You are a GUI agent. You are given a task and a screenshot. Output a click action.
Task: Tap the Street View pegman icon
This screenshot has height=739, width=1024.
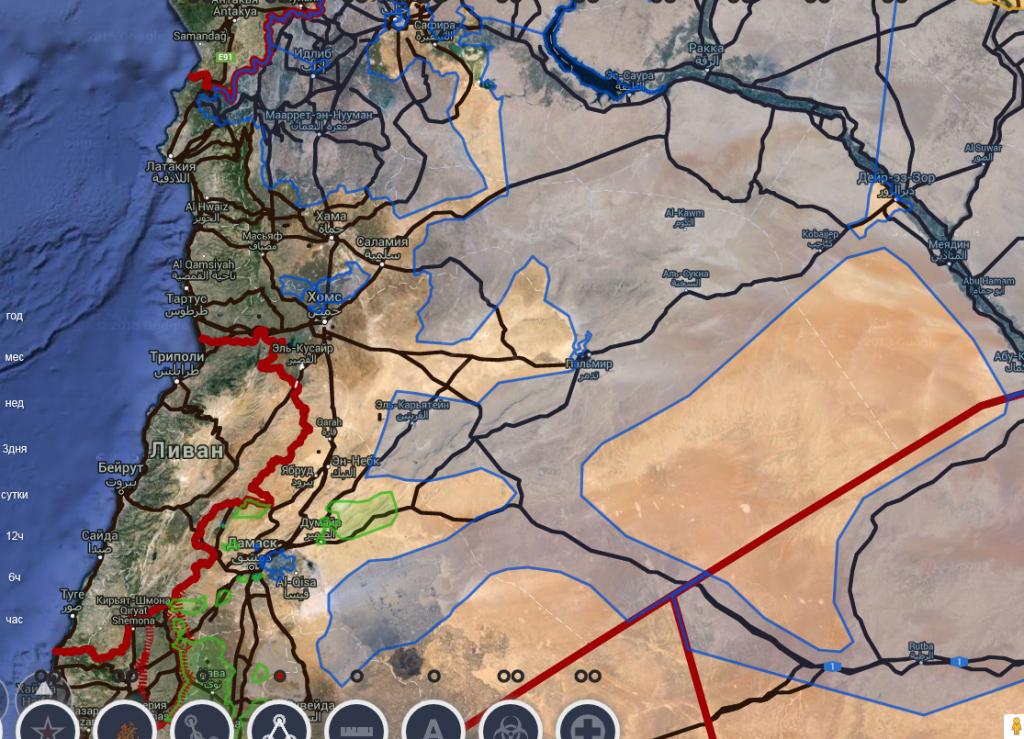tap(1012, 724)
